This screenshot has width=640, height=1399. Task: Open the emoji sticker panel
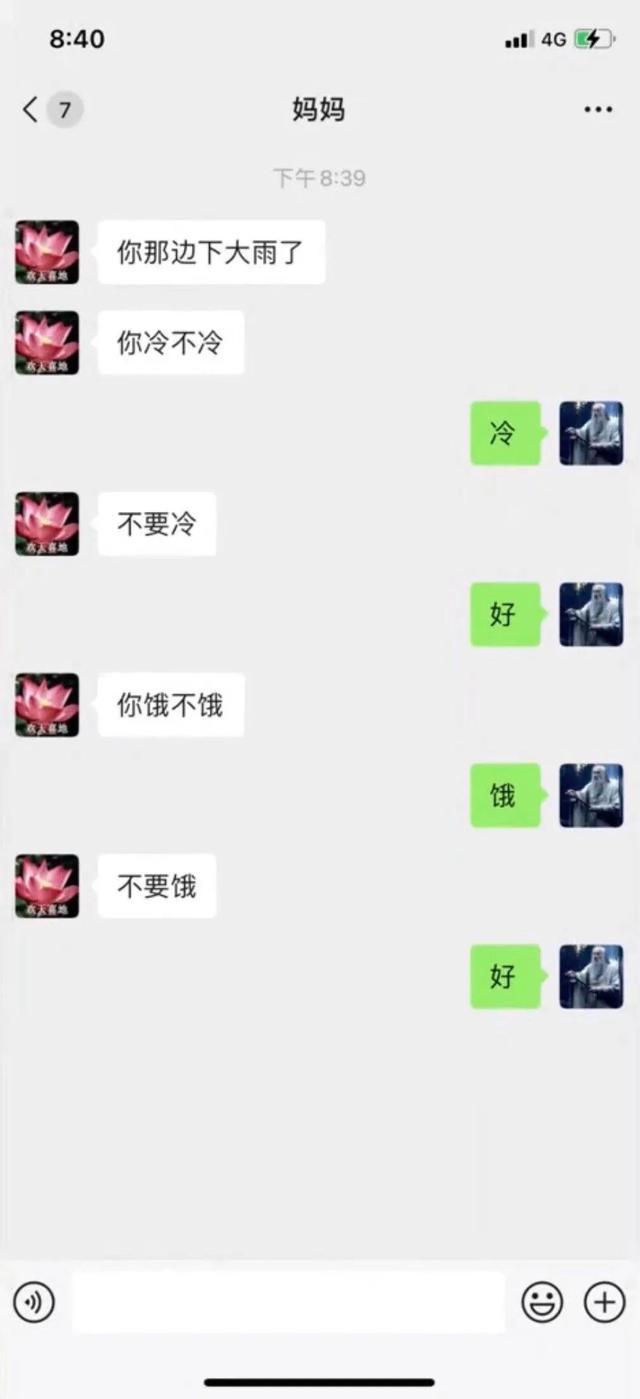coord(543,1302)
